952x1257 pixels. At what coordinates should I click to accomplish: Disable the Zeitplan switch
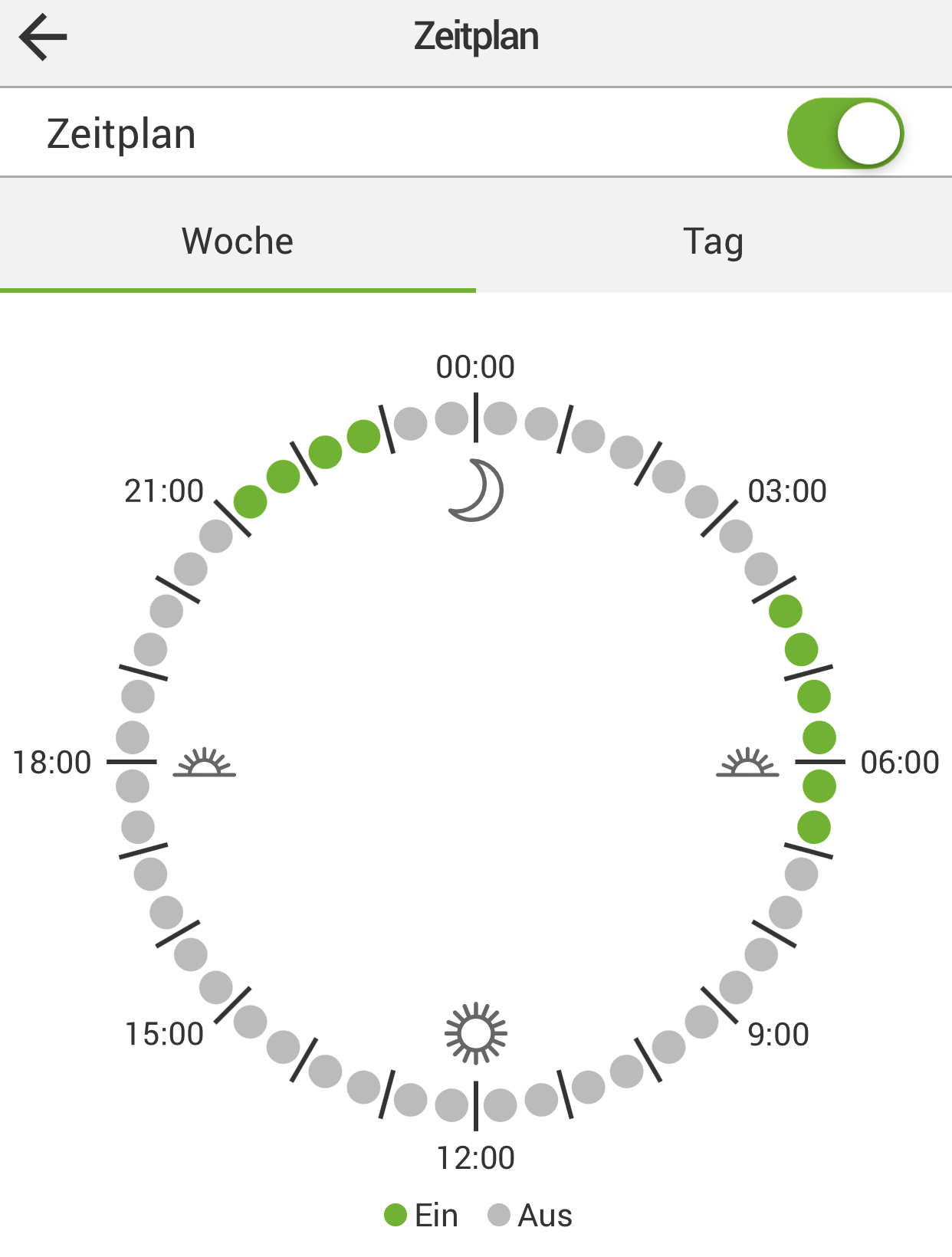tap(845, 133)
